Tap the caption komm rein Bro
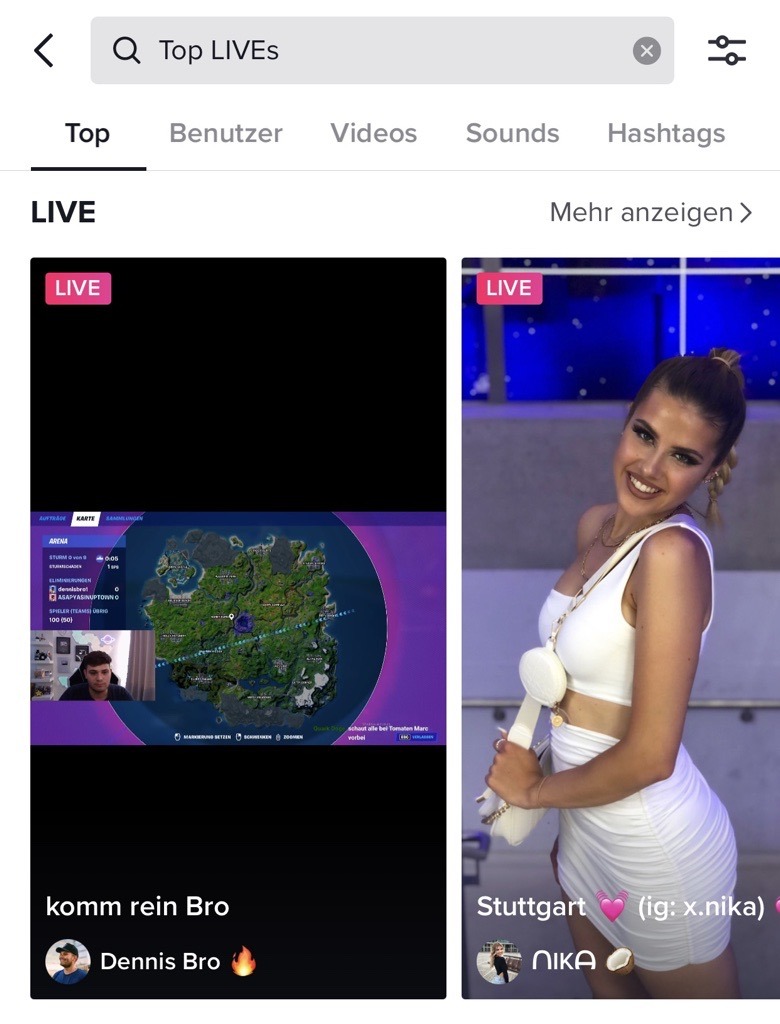 (138, 906)
